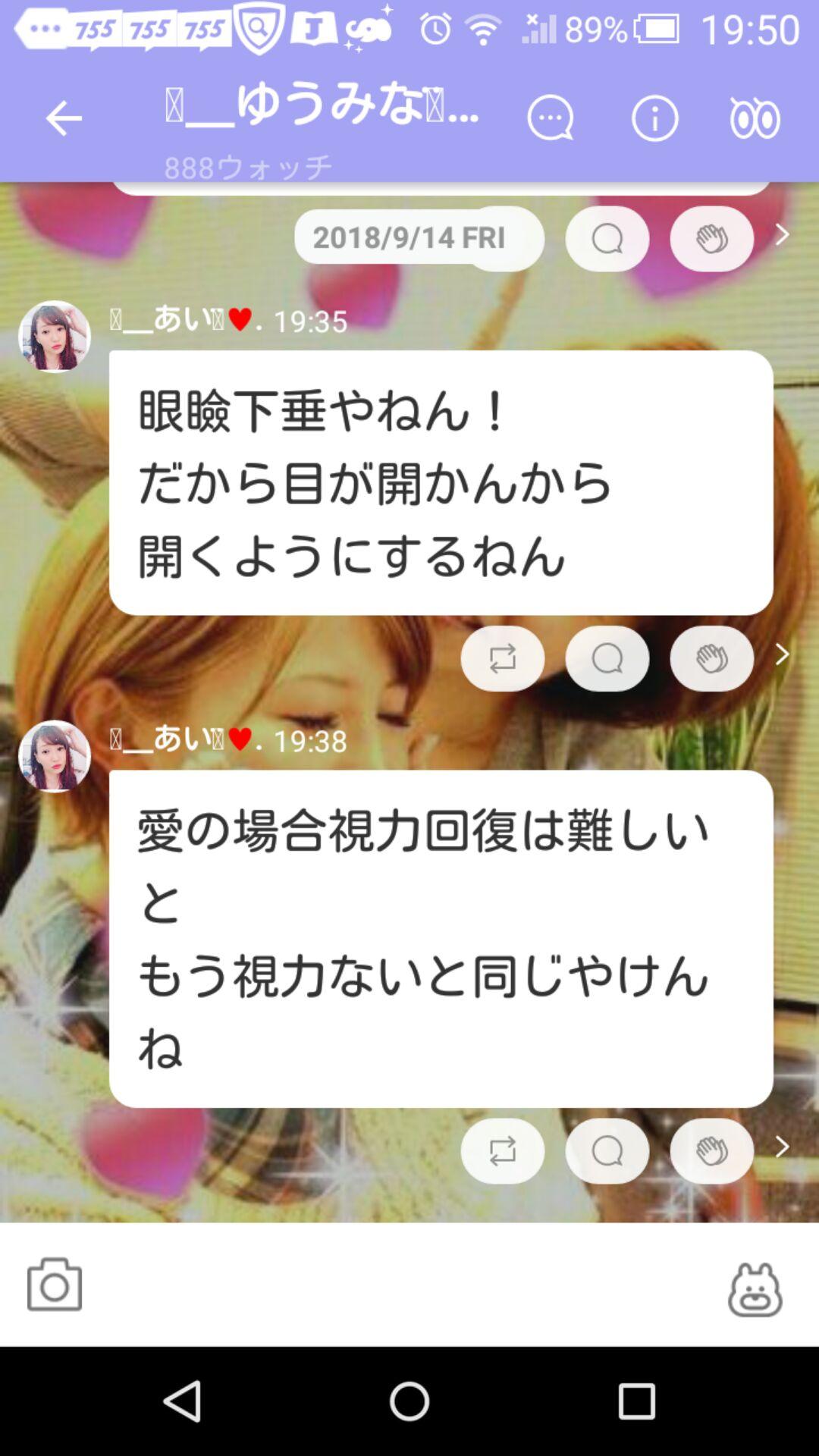Comment on the 19:38 post via speech bubble
Image resolution: width=819 pixels, height=1456 pixels.
pos(606,1150)
